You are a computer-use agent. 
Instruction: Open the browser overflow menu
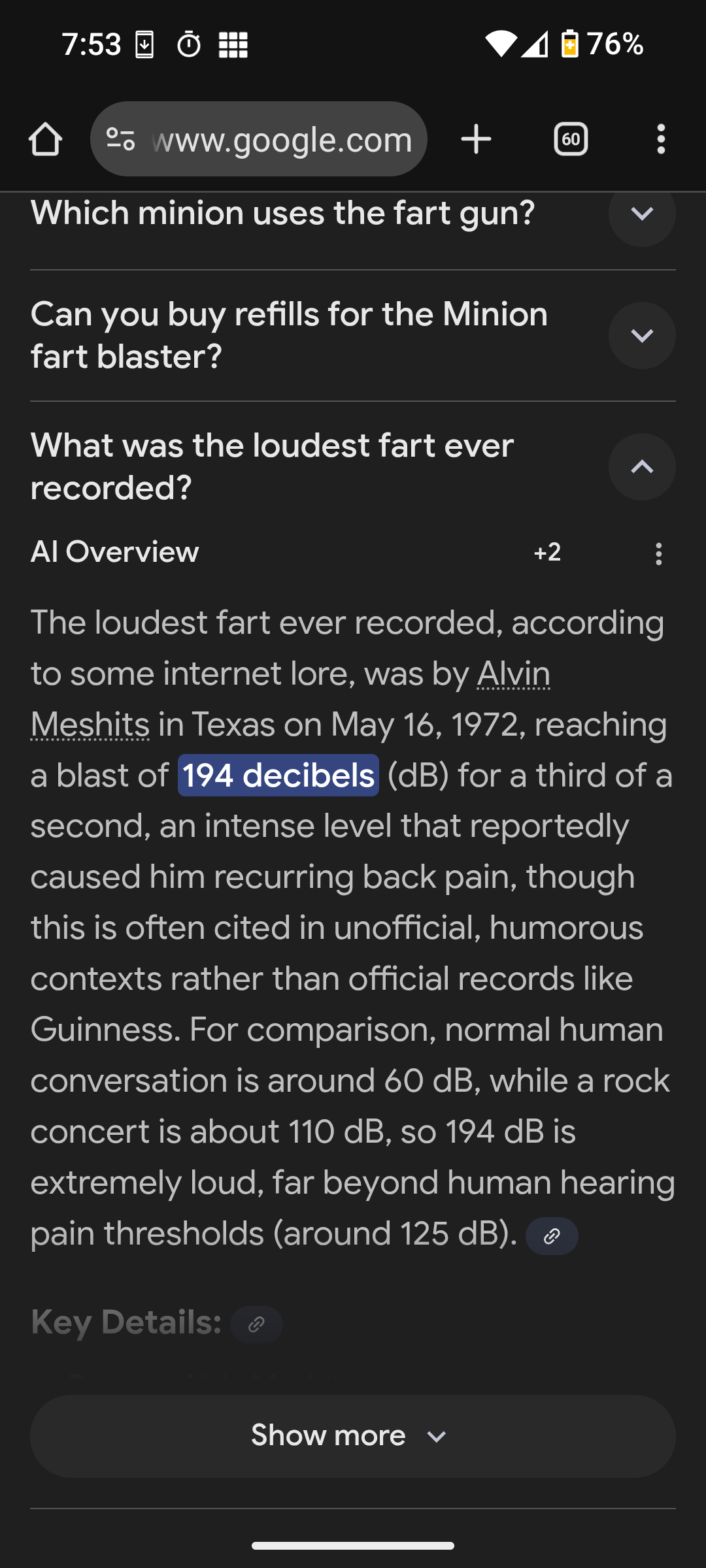pos(661,139)
